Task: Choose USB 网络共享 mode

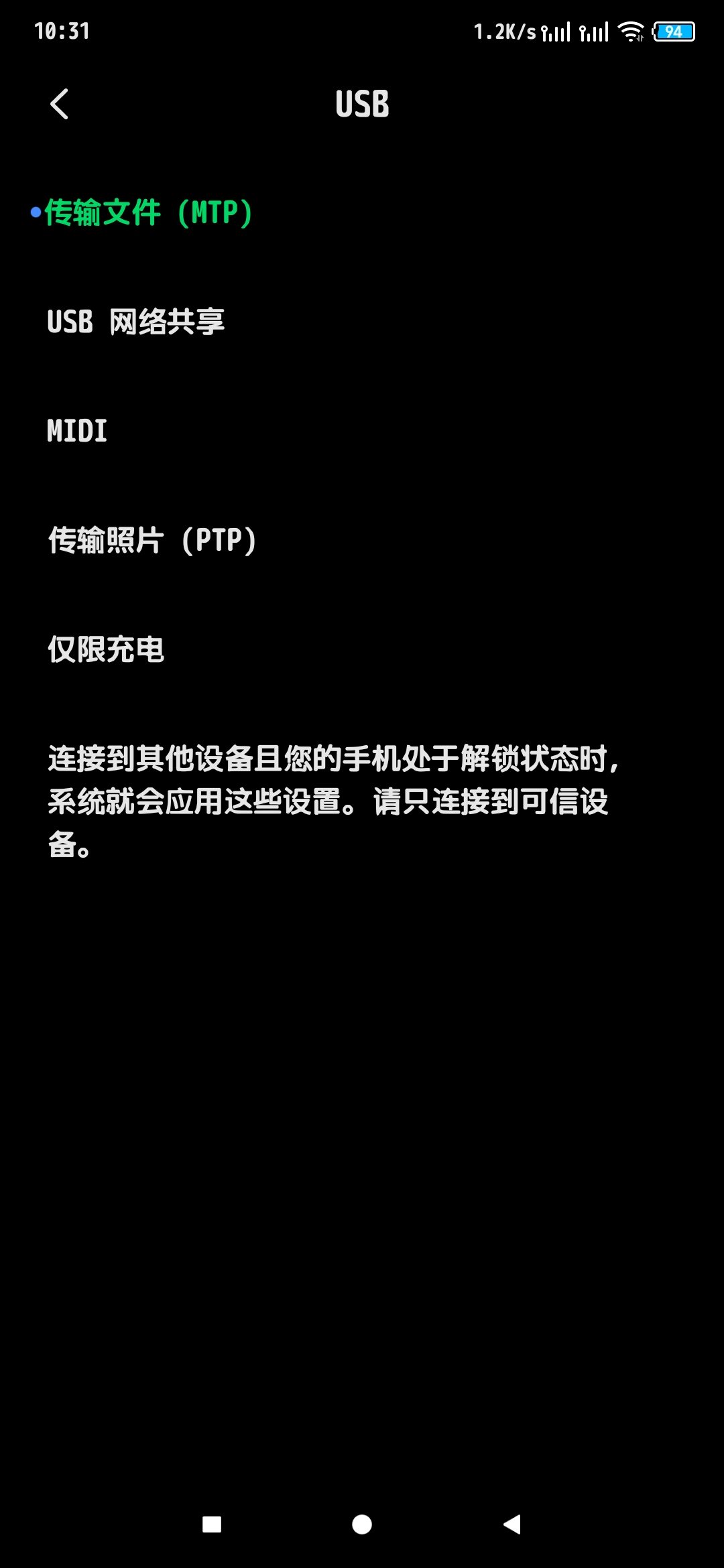Action: point(362,322)
